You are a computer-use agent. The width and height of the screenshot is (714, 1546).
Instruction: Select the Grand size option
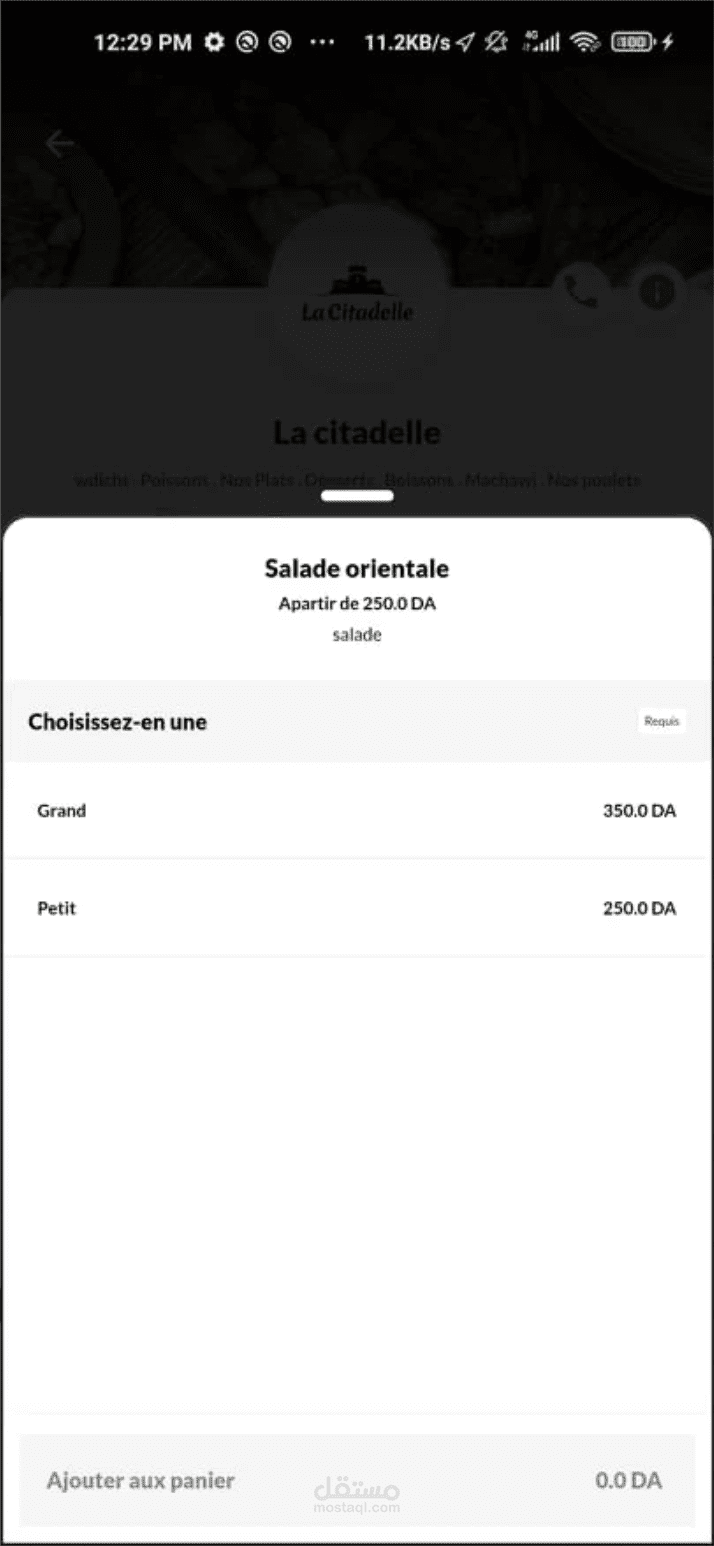(x=357, y=810)
